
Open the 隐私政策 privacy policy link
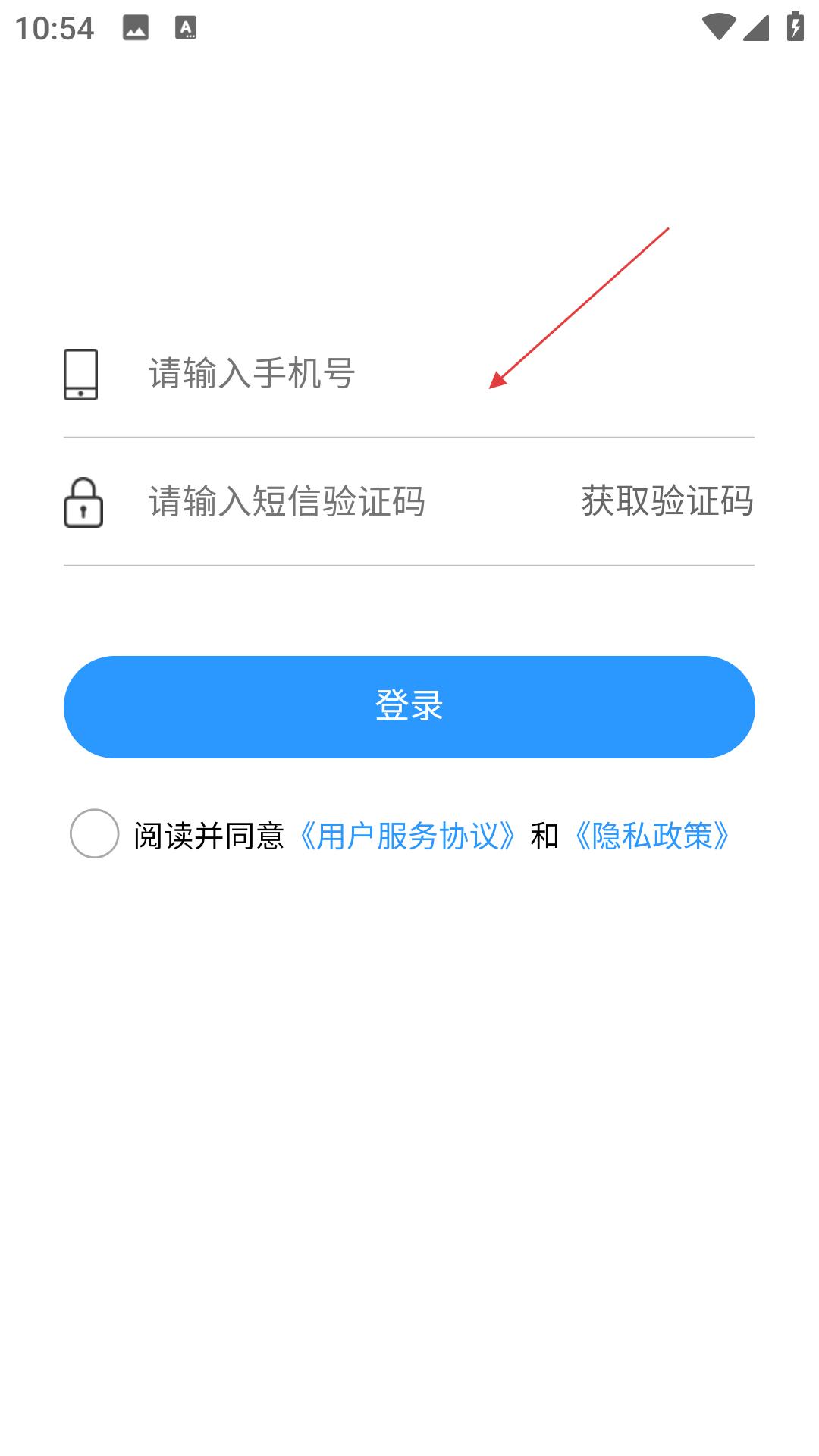pos(652,836)
